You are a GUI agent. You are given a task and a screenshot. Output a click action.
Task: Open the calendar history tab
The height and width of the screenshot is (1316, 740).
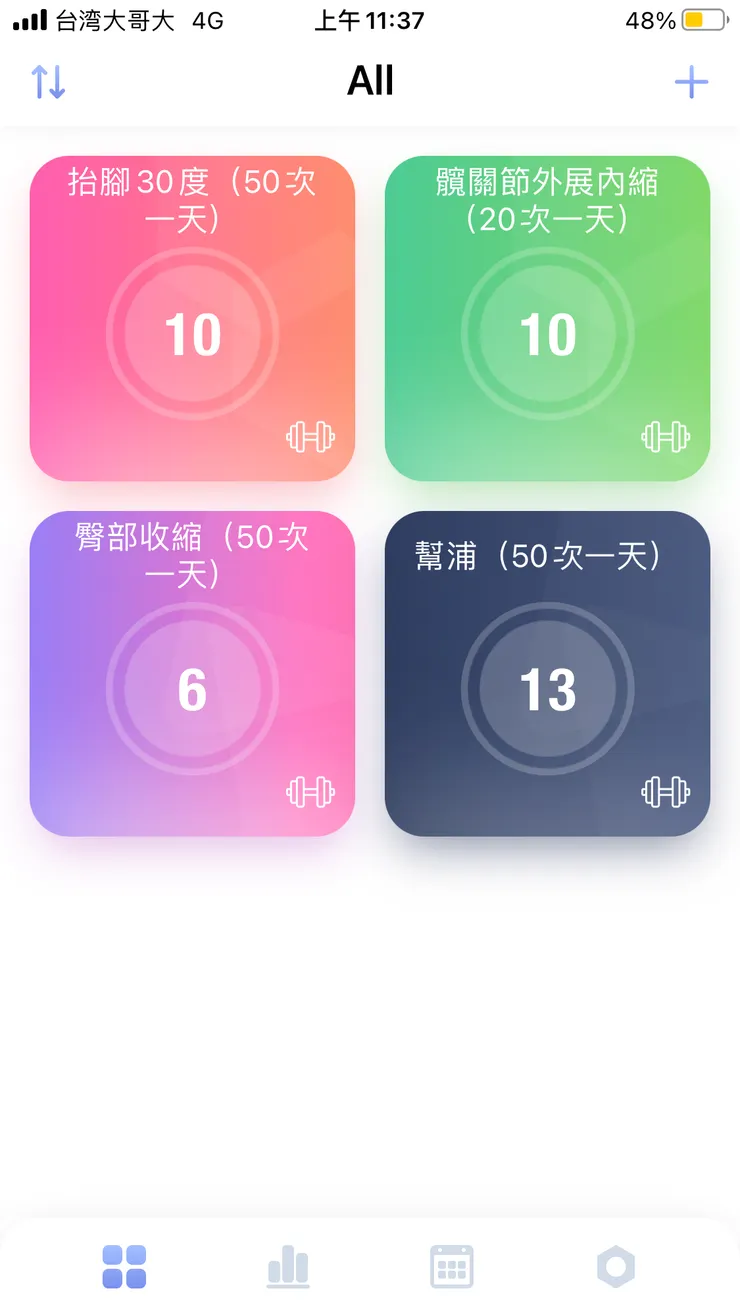452,1265
